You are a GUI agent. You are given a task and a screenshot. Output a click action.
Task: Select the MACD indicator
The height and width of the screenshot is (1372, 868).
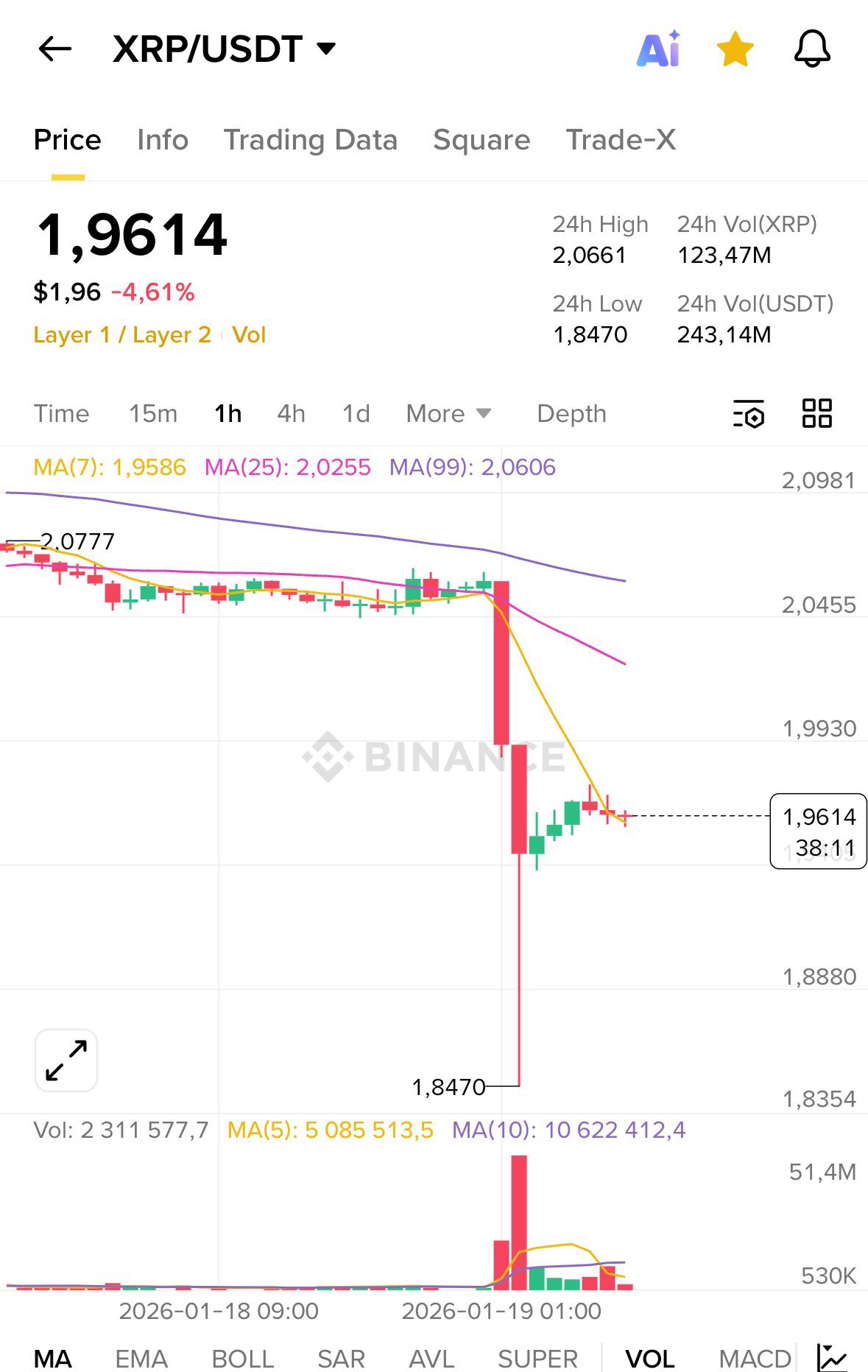point(755,1359)
